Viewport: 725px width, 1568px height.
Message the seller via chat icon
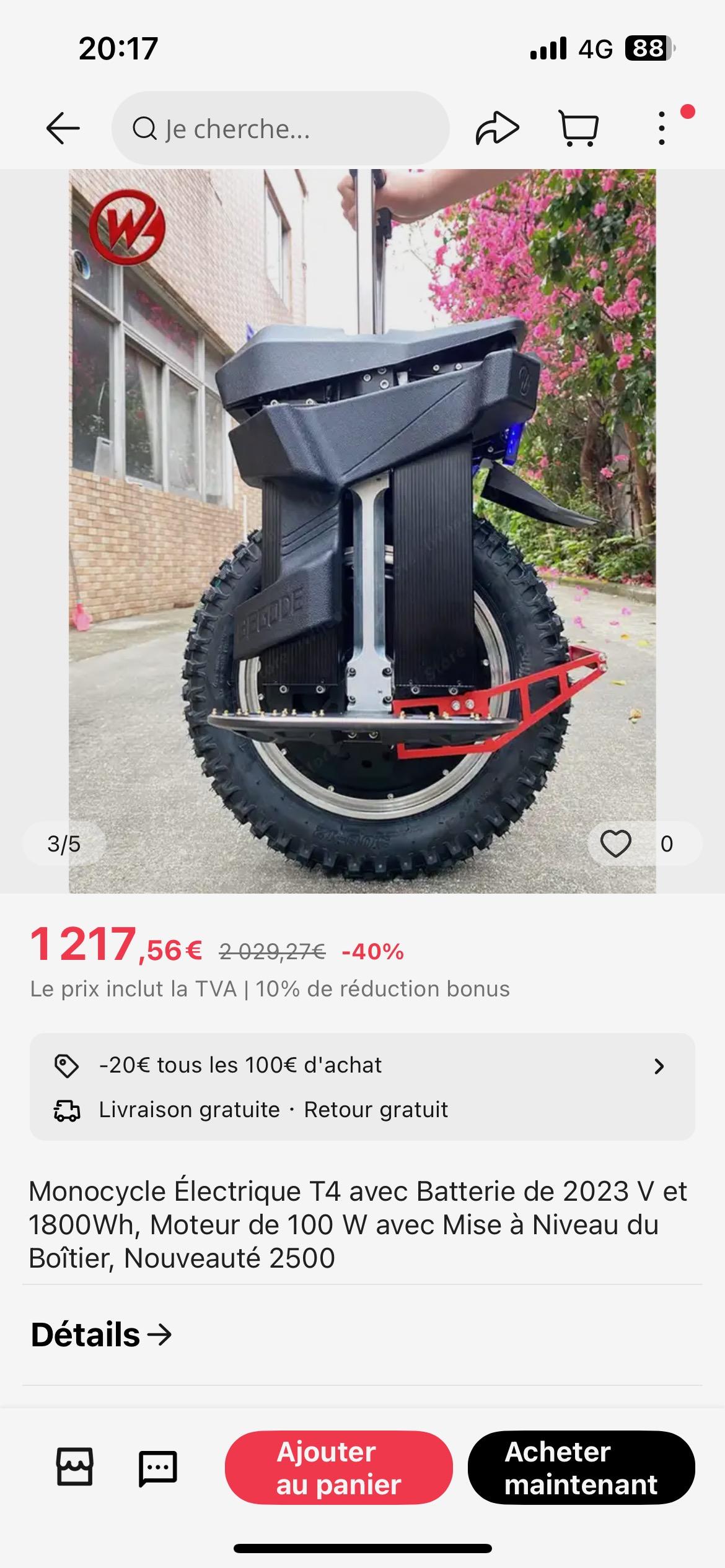click(x=157, y=1468)
